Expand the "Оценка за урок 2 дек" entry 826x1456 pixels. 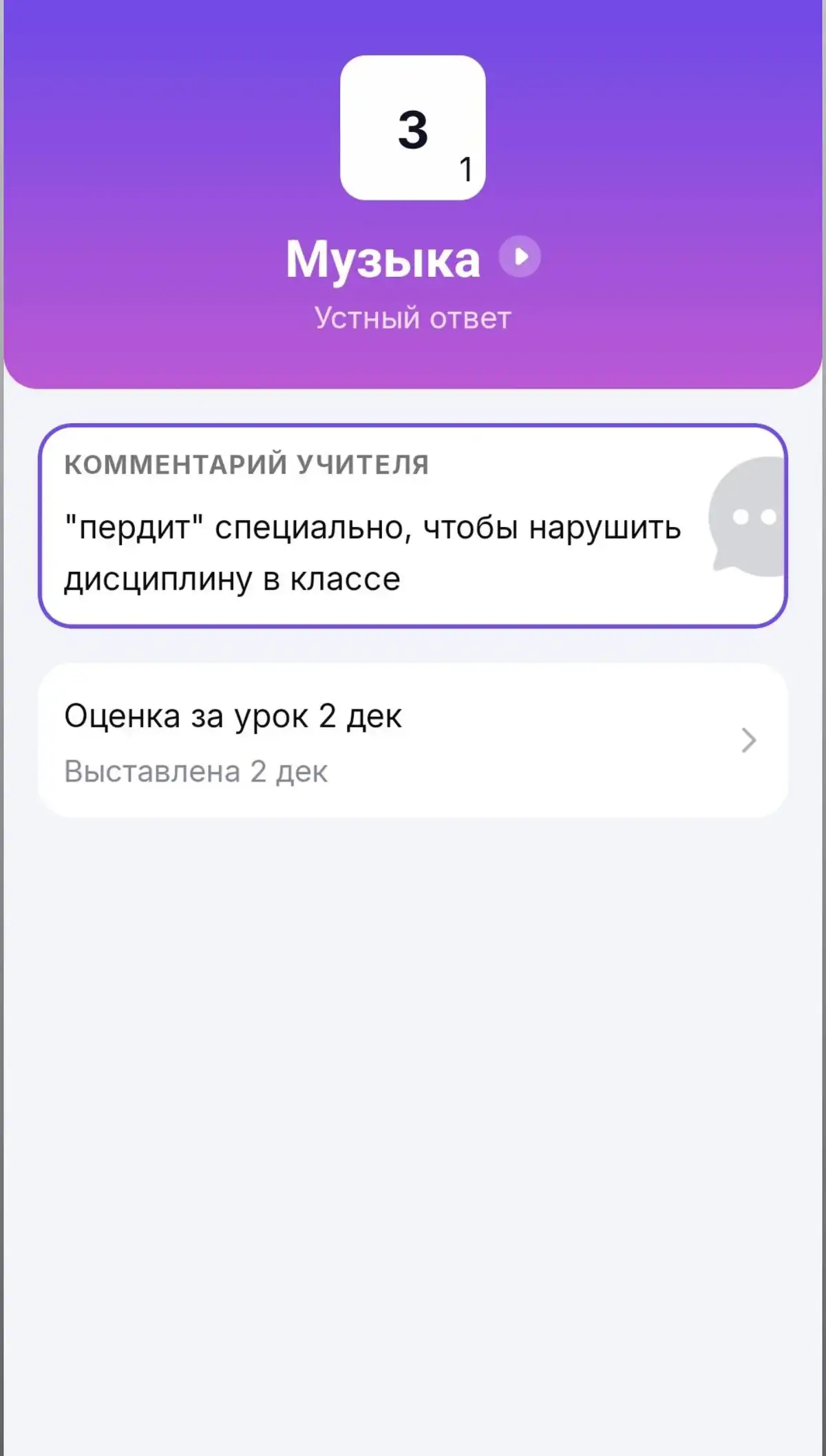413,739
